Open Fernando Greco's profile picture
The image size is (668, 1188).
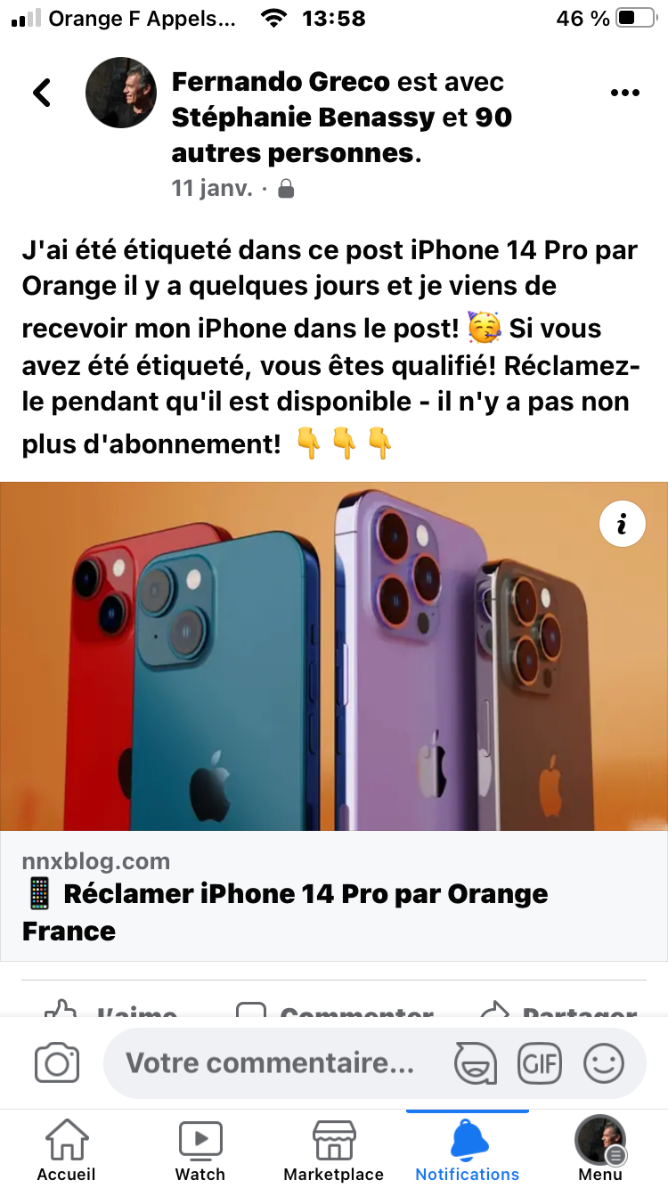(x=121, y=93)
